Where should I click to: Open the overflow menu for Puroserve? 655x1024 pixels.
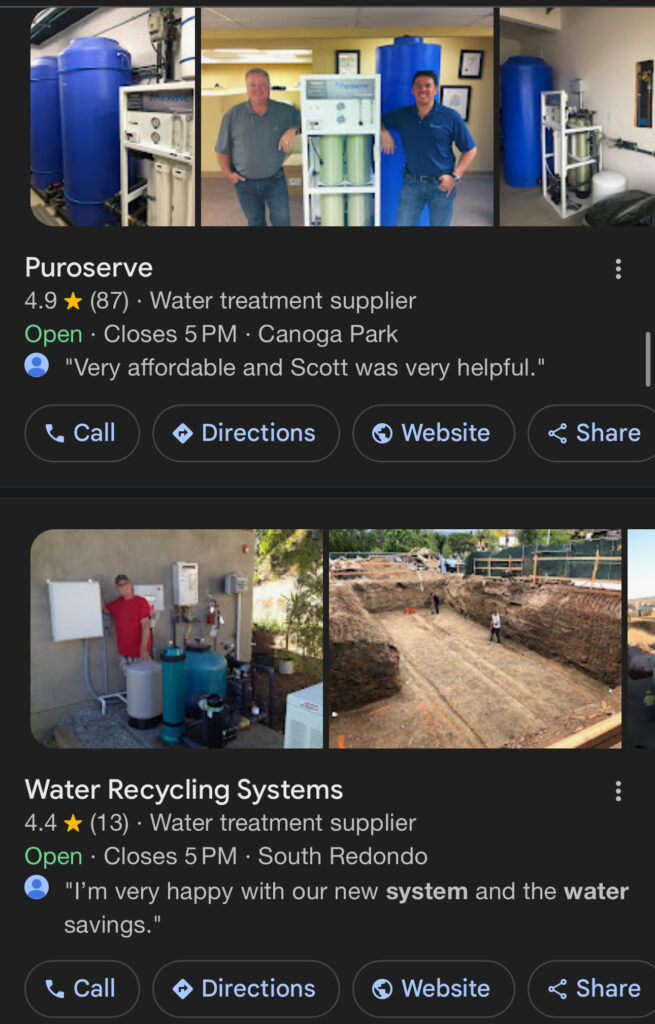click(618, 269)
